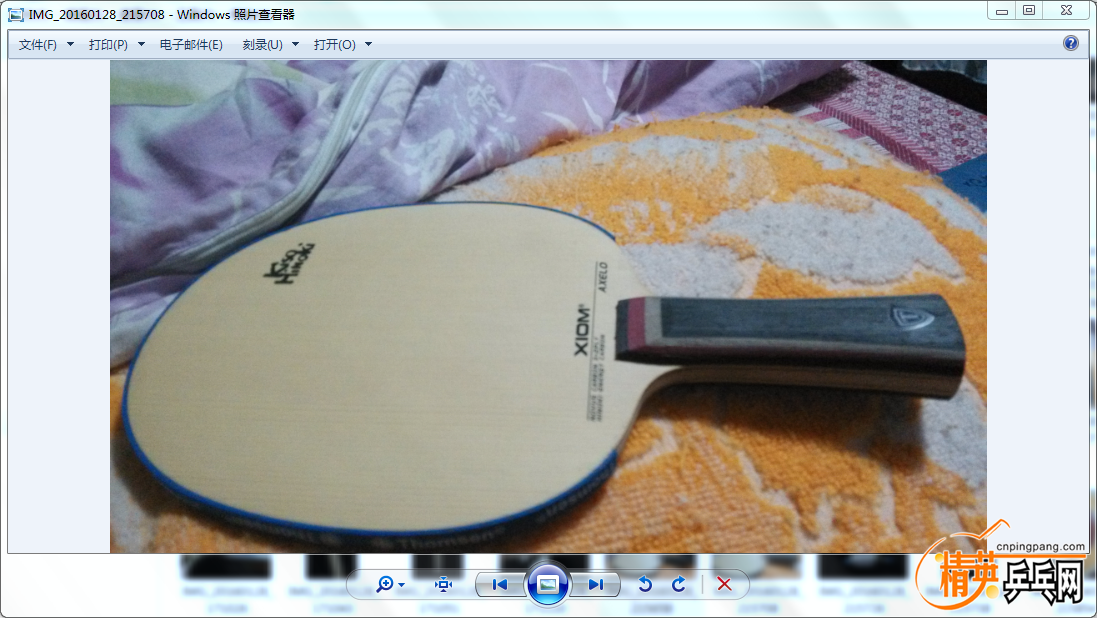The width and height of the screenshot is (1097, 618).
Task: Start the slideshow
Action: coord(547,584)
